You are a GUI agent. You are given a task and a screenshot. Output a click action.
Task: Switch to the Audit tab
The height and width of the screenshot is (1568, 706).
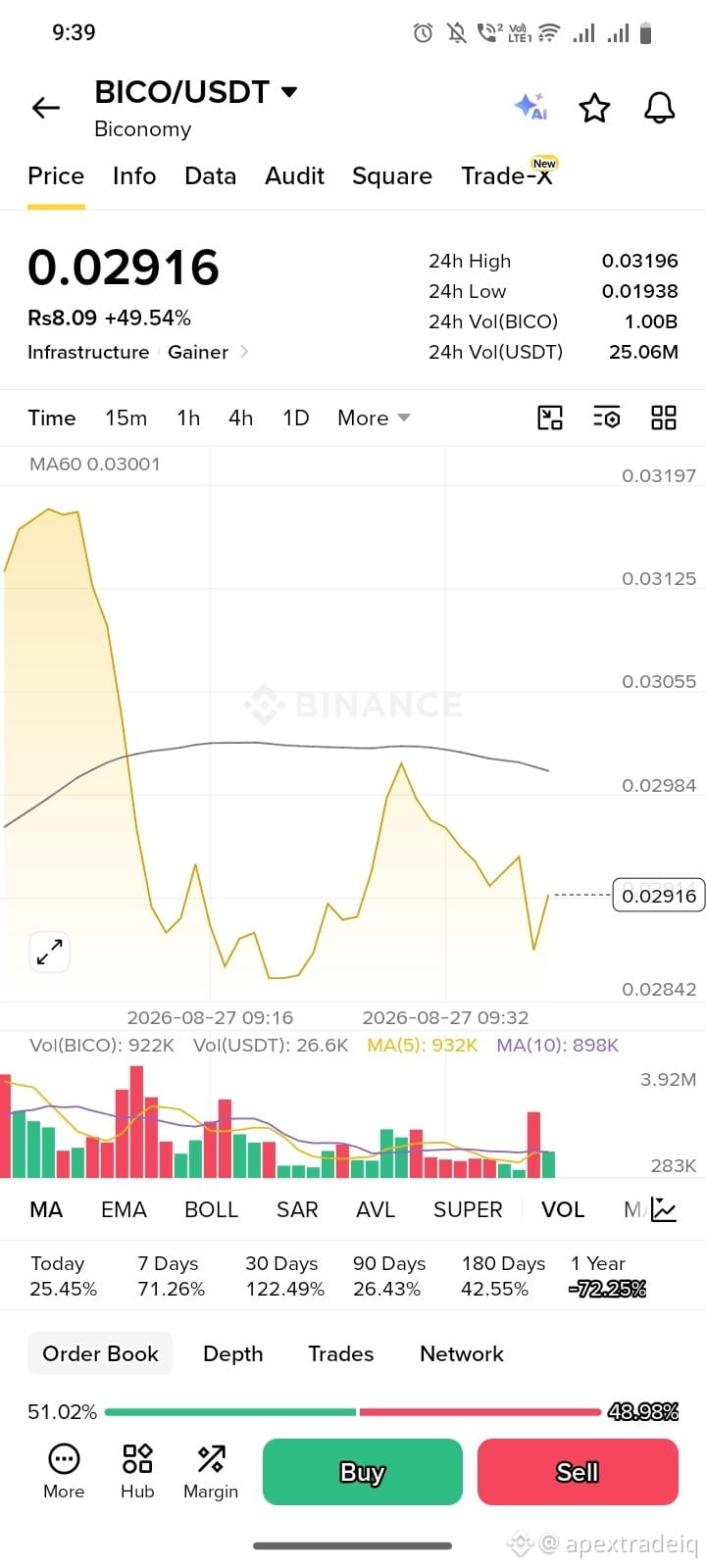click(x=294, y=176)
